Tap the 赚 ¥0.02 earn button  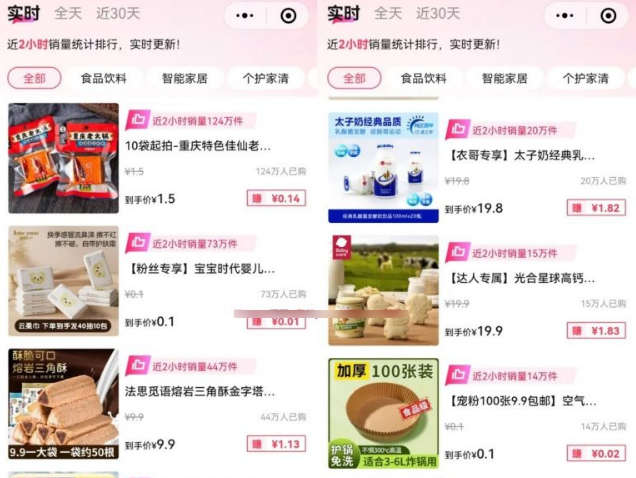596,454
